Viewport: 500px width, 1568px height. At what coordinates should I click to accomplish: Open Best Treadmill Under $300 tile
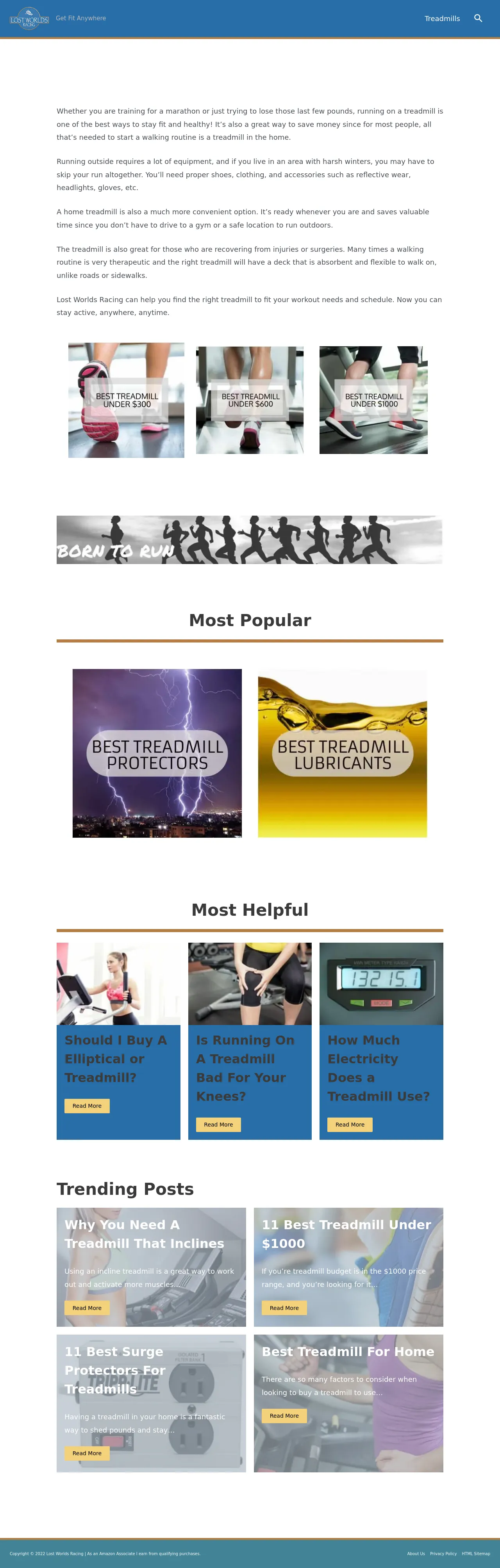126,400
